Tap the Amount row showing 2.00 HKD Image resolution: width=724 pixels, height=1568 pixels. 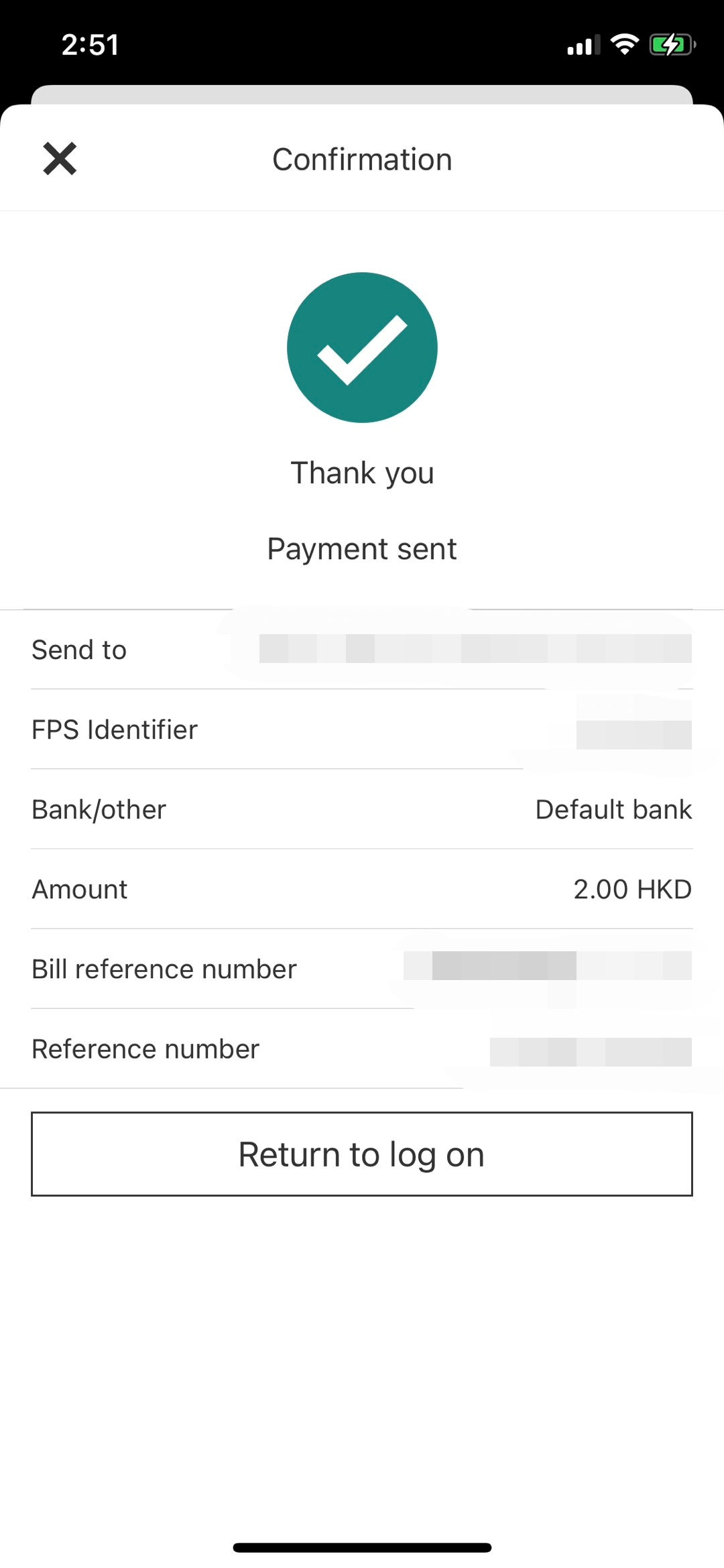tap(362, 888)
